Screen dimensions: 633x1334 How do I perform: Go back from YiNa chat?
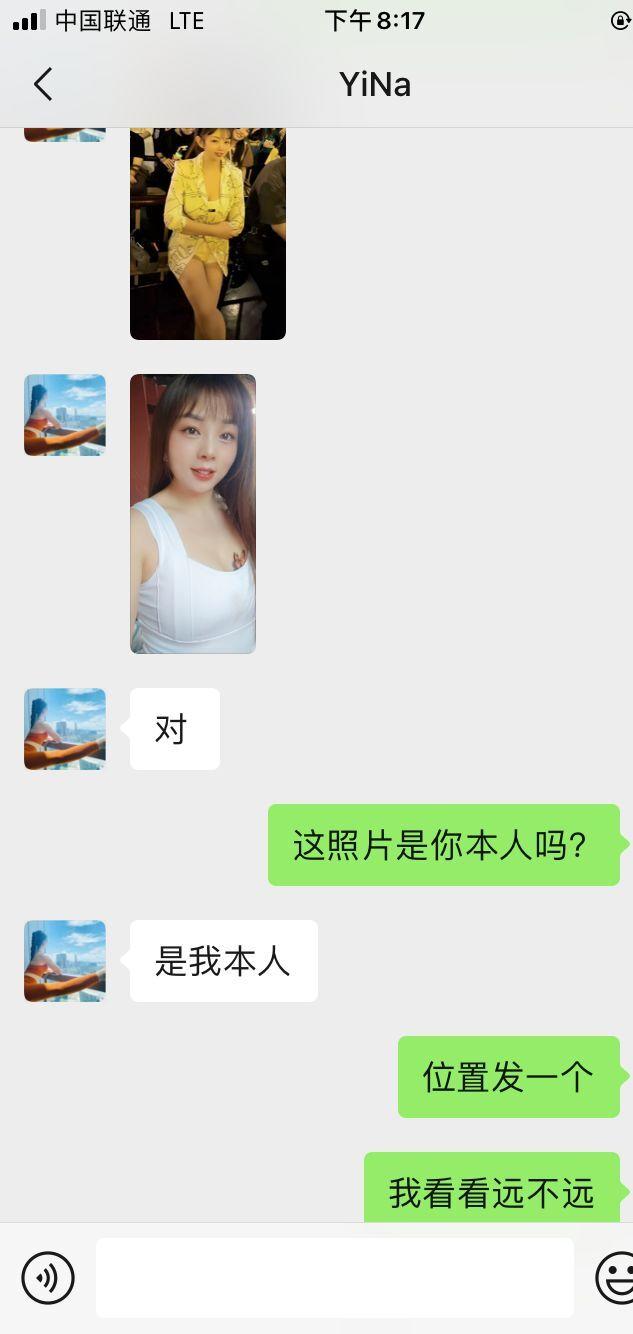[x=42, y=85]
